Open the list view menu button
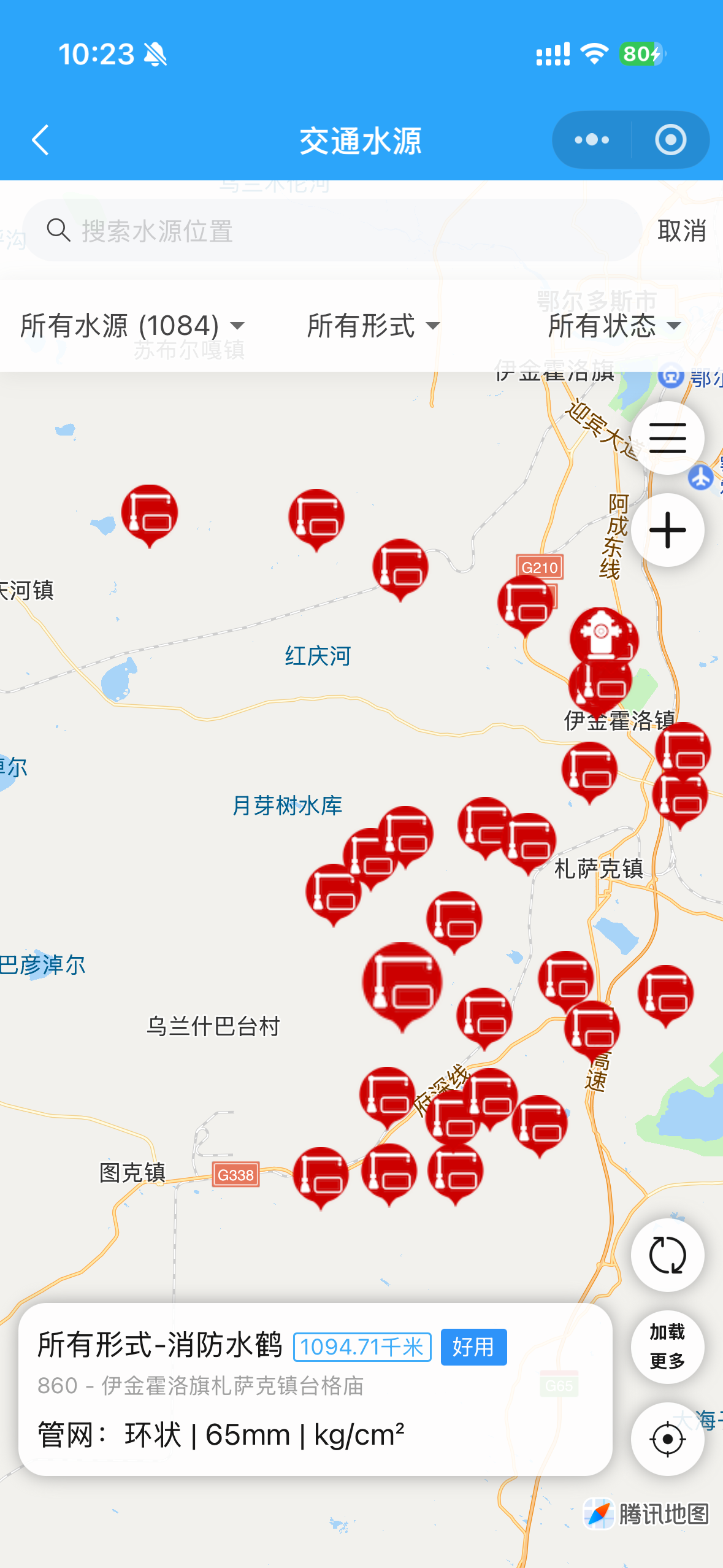This screenshot has width=723, height=1568. [667, 438]
